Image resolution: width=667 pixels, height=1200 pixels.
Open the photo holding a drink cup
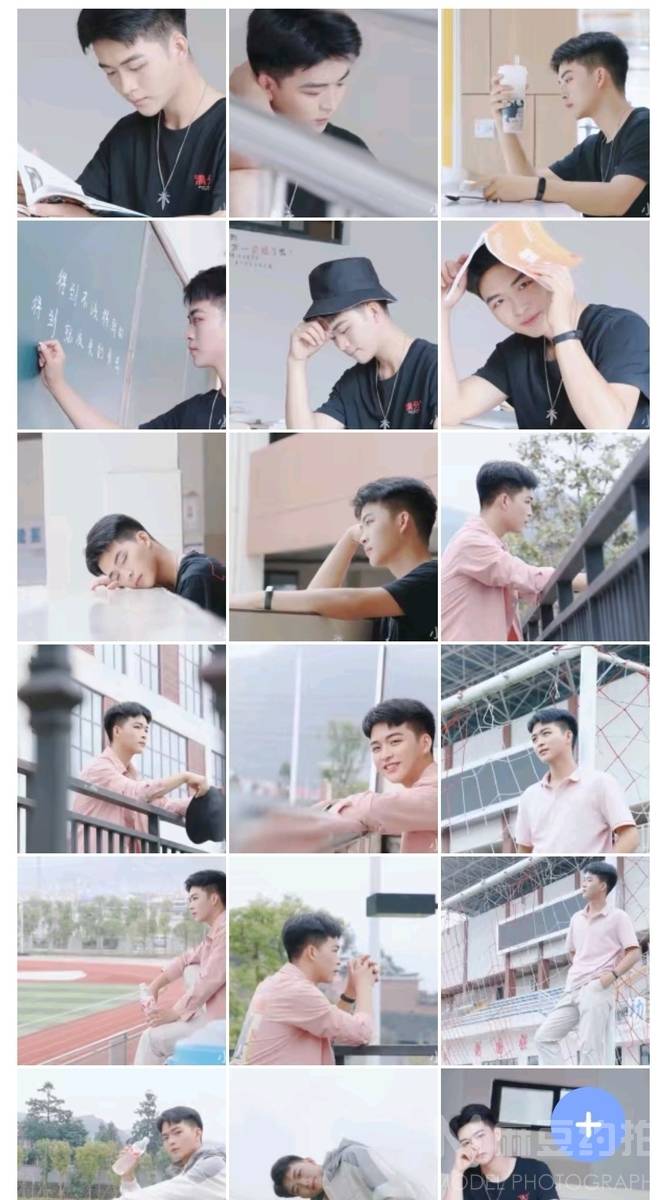(x=545, y=113)
